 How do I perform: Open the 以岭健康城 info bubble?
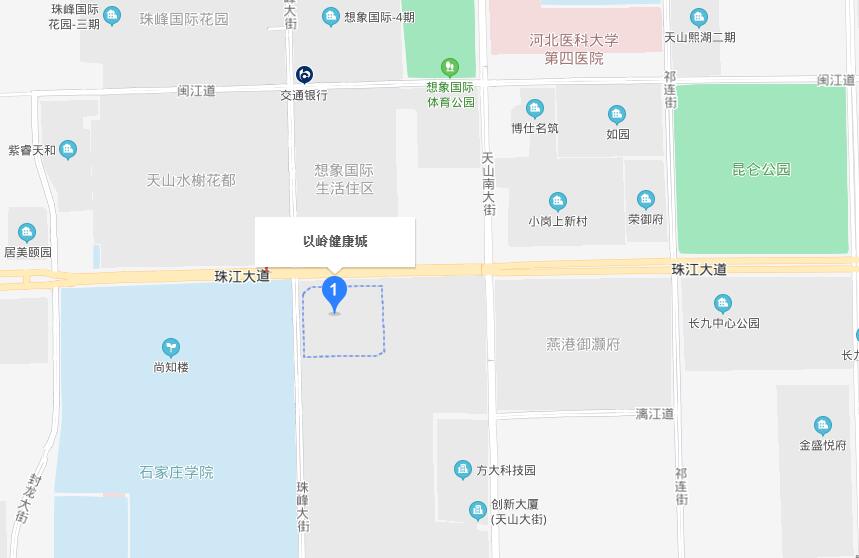[x=335, y=241]
